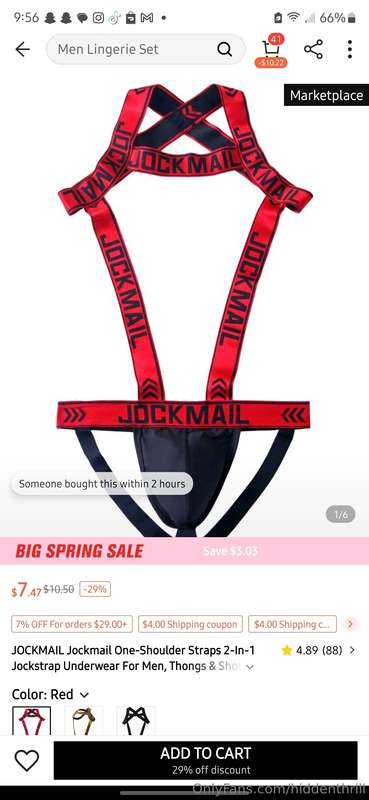Image resolution: width=369 pixels, height=800 pixels.
Task: Open the three-dot overflow menu
Action: (x=350, y=49)
